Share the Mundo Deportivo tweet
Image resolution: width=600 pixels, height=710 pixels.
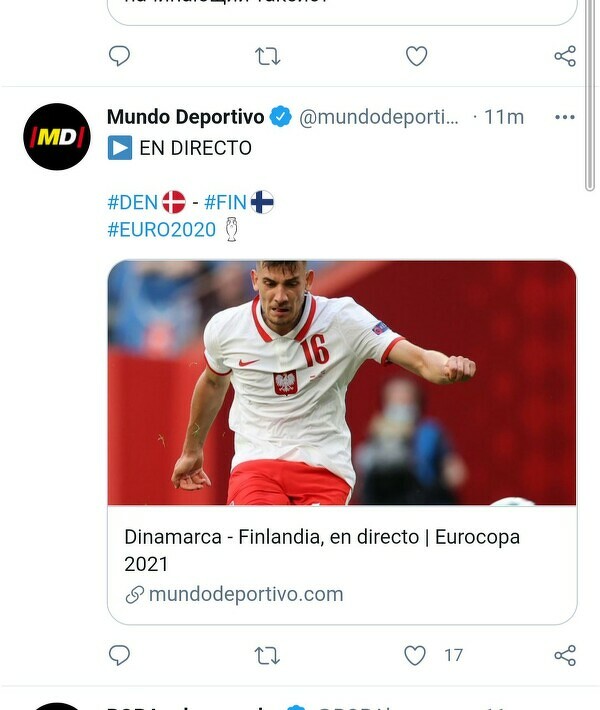(x=564, y=655)
